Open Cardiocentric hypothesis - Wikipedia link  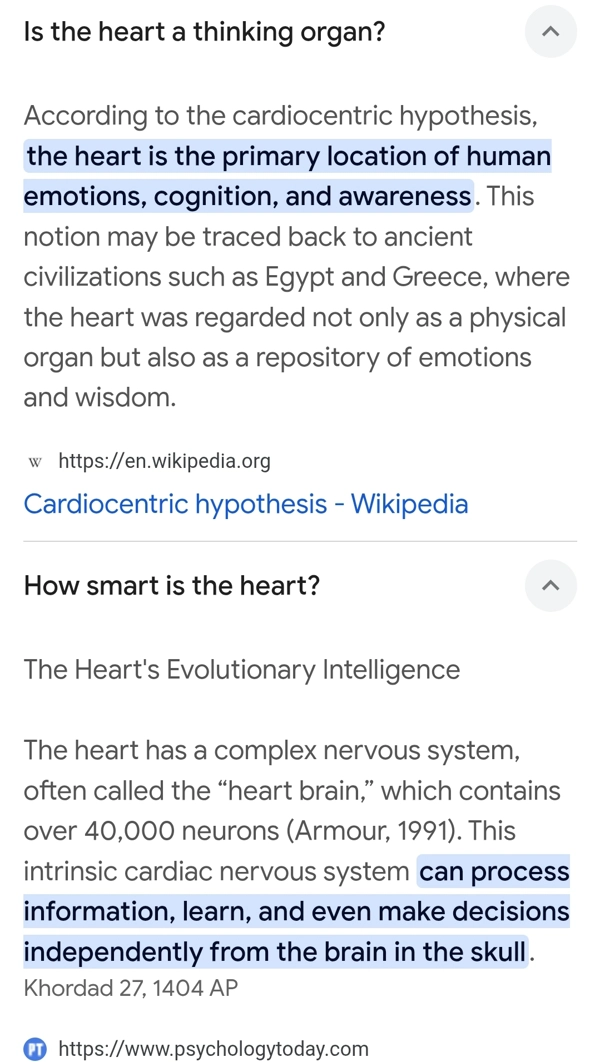(245, 503)
